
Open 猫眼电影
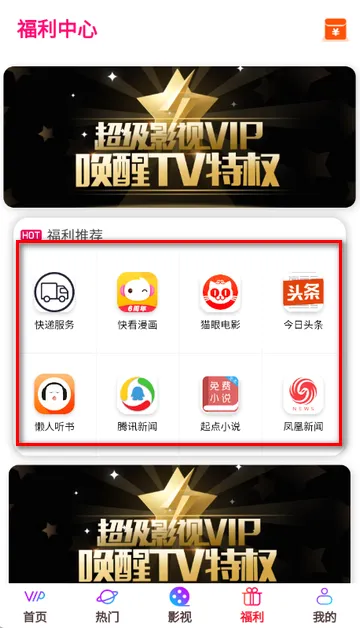[x=220, y=302]
